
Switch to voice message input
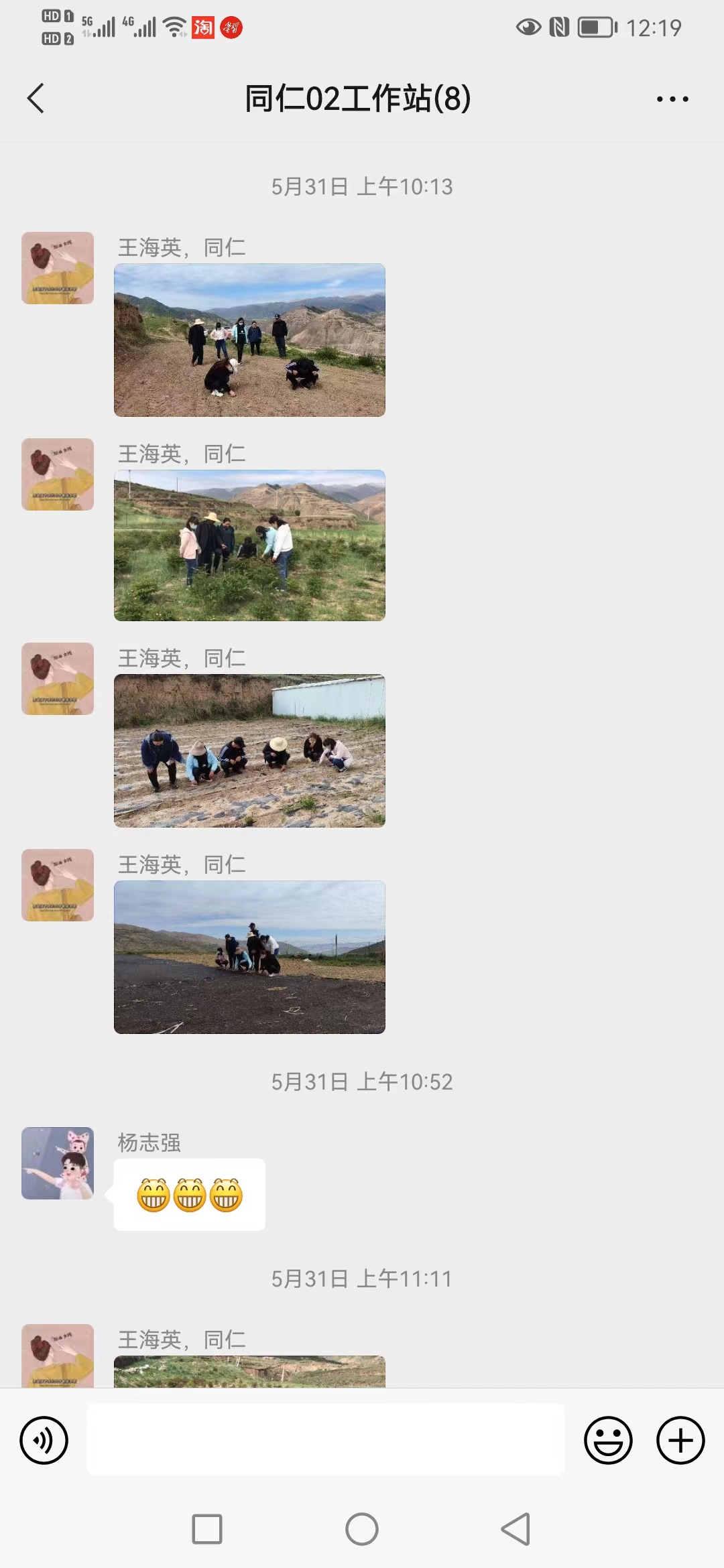[x=44, y=1440]
